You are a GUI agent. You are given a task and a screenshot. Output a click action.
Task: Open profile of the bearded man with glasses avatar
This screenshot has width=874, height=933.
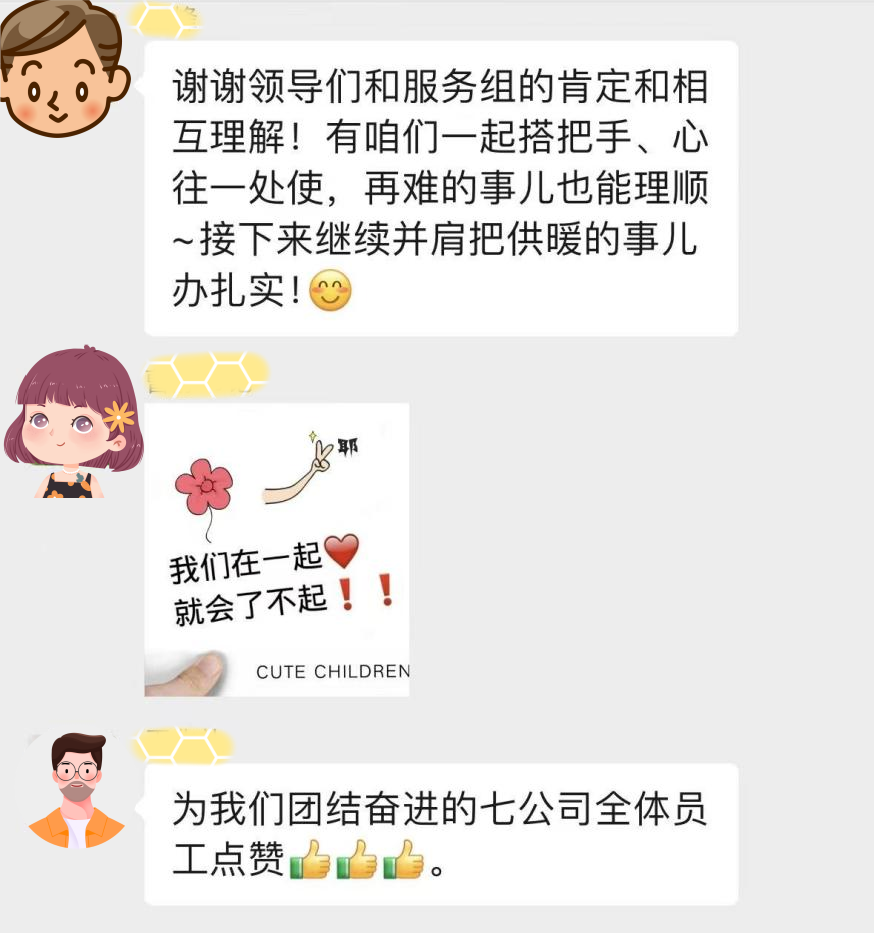coord(76,790)
